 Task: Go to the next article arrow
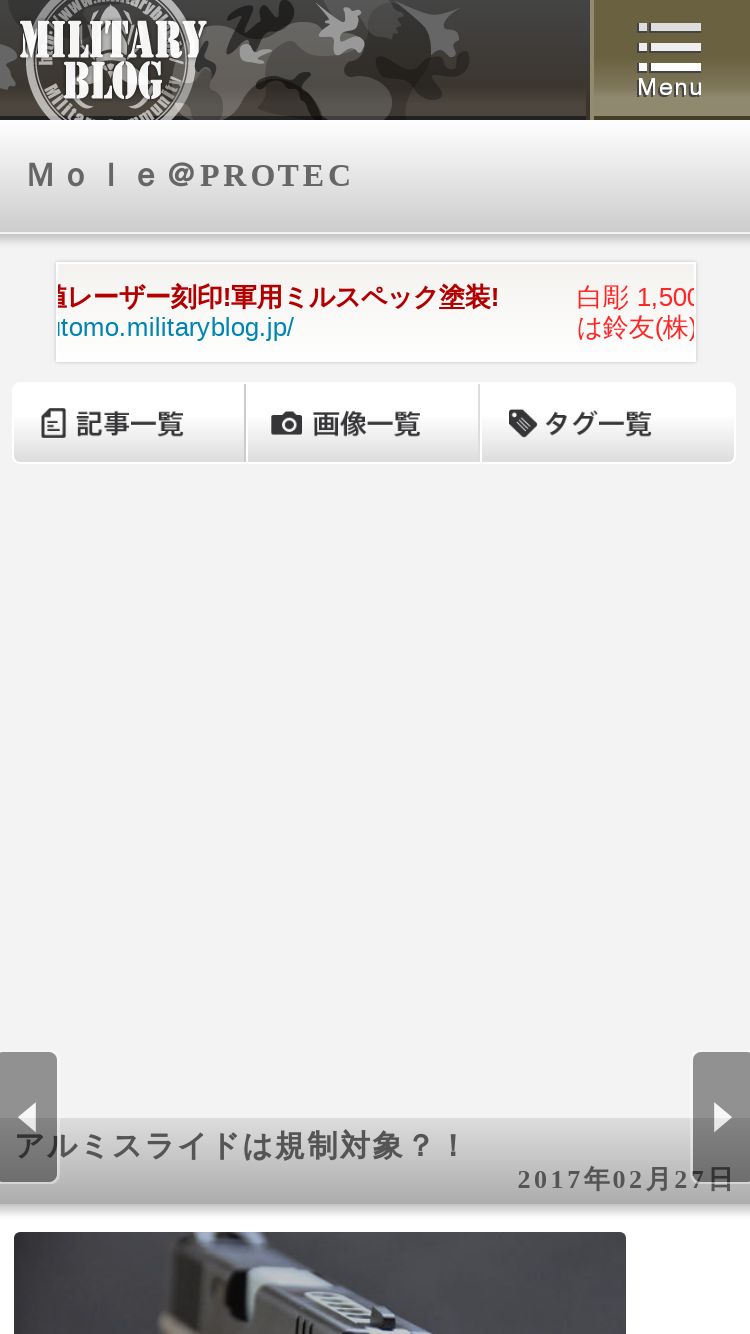coord(721,1116)
